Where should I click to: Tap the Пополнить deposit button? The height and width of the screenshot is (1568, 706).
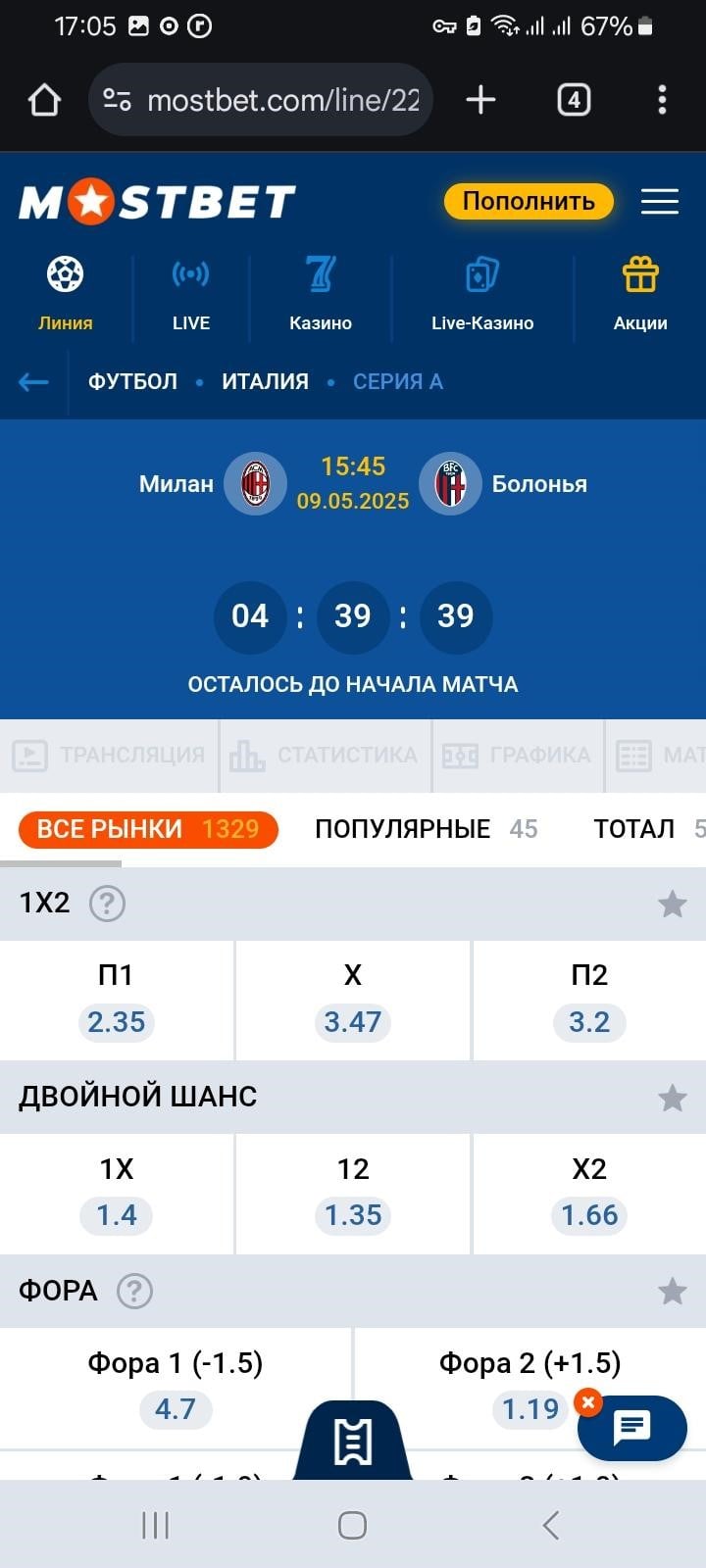[529, 201]
